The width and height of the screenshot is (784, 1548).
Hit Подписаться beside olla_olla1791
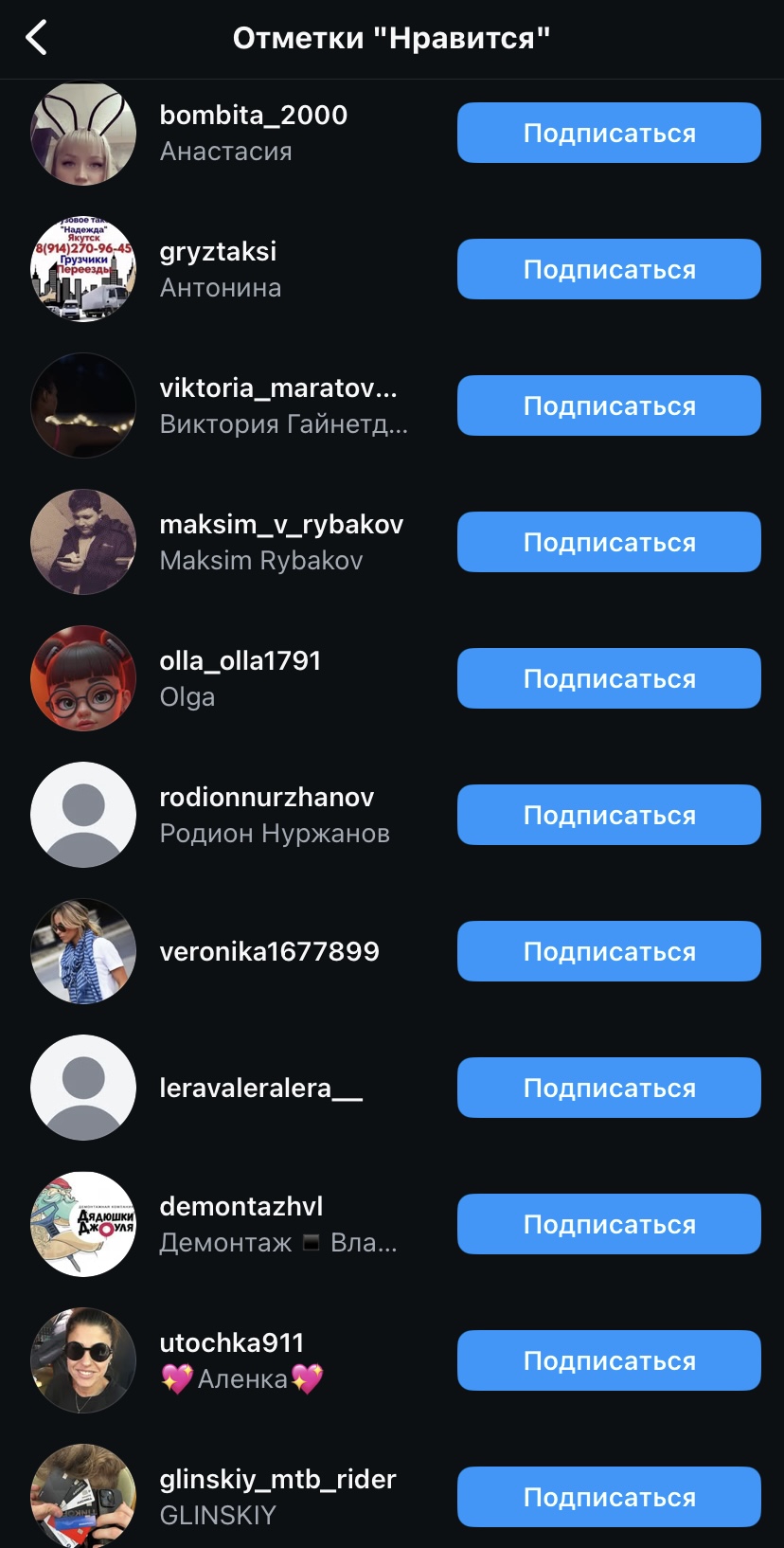(609, 678)
